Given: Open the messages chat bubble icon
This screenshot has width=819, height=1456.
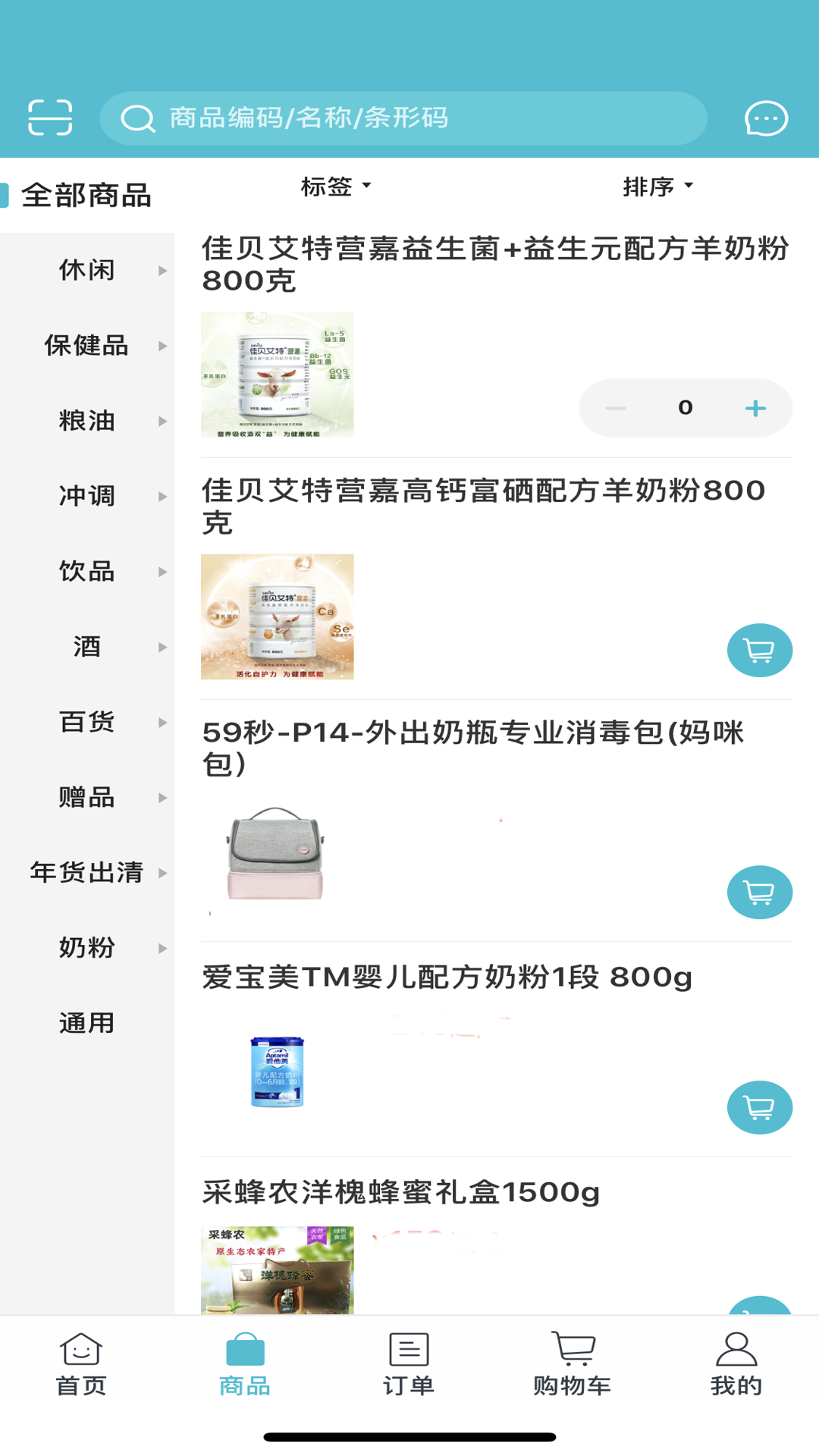Looking at the screenshot, I should click(766, 118).
